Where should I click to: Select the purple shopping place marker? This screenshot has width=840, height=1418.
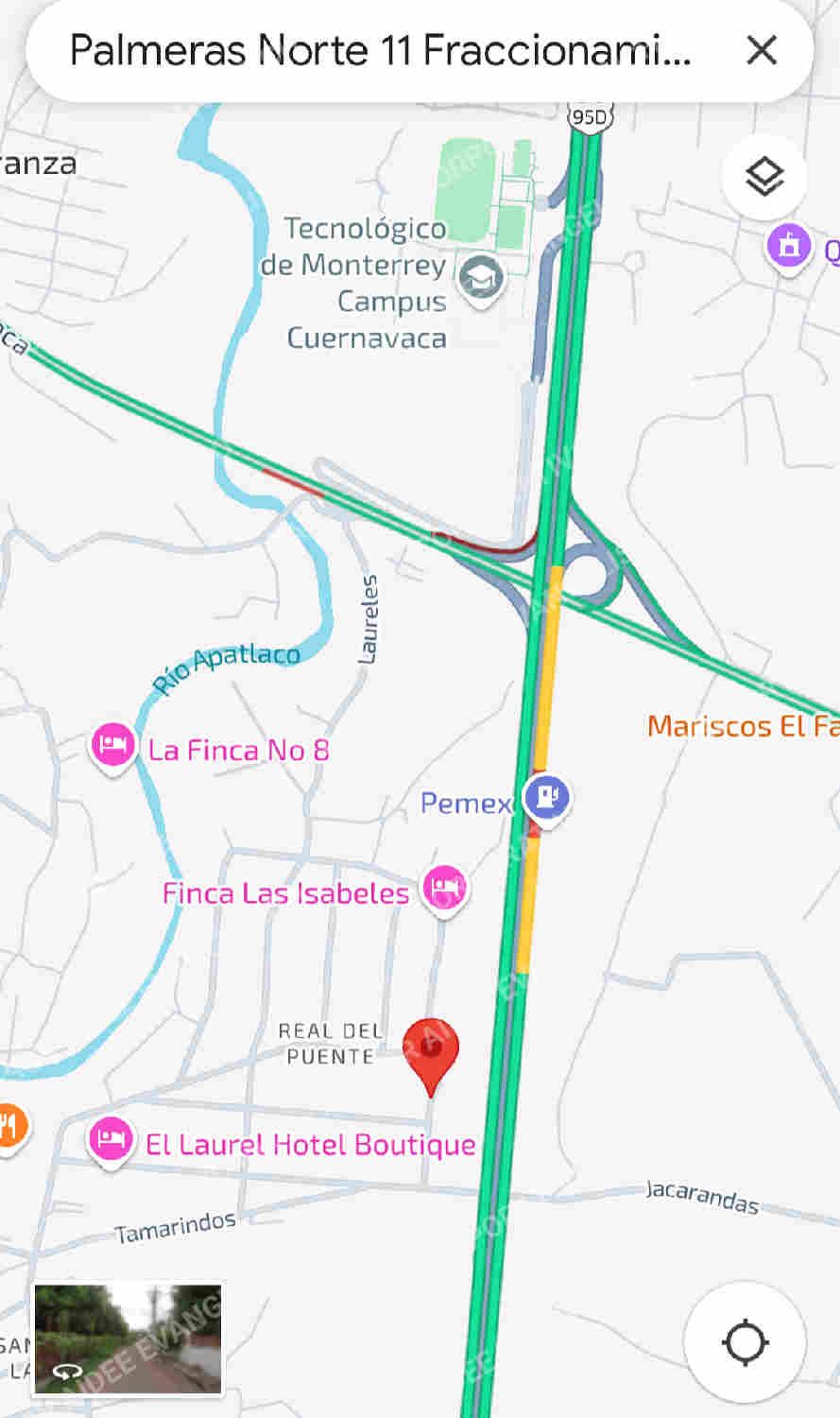click(x=789, y=248)
